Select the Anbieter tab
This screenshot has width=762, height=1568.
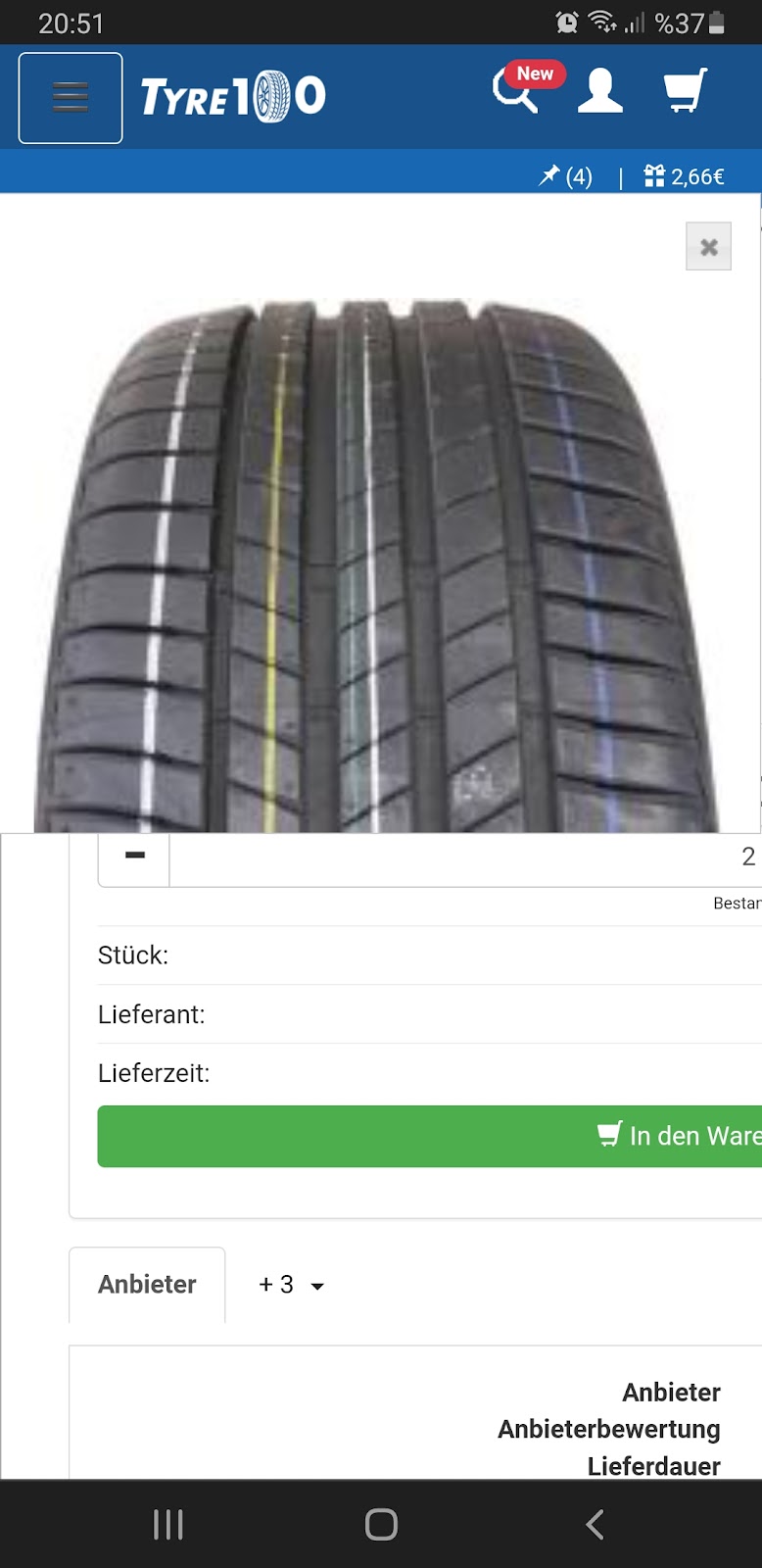tap(147, 1284)
